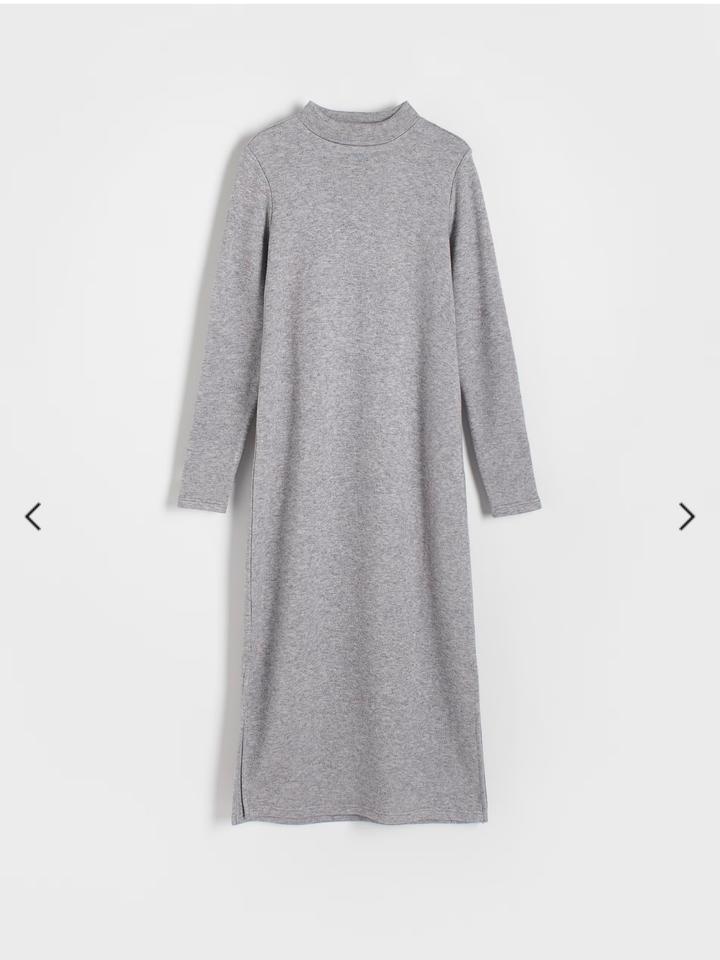720x960 pixels.
Task: Go to the previous product image
Action: point(33,516)
